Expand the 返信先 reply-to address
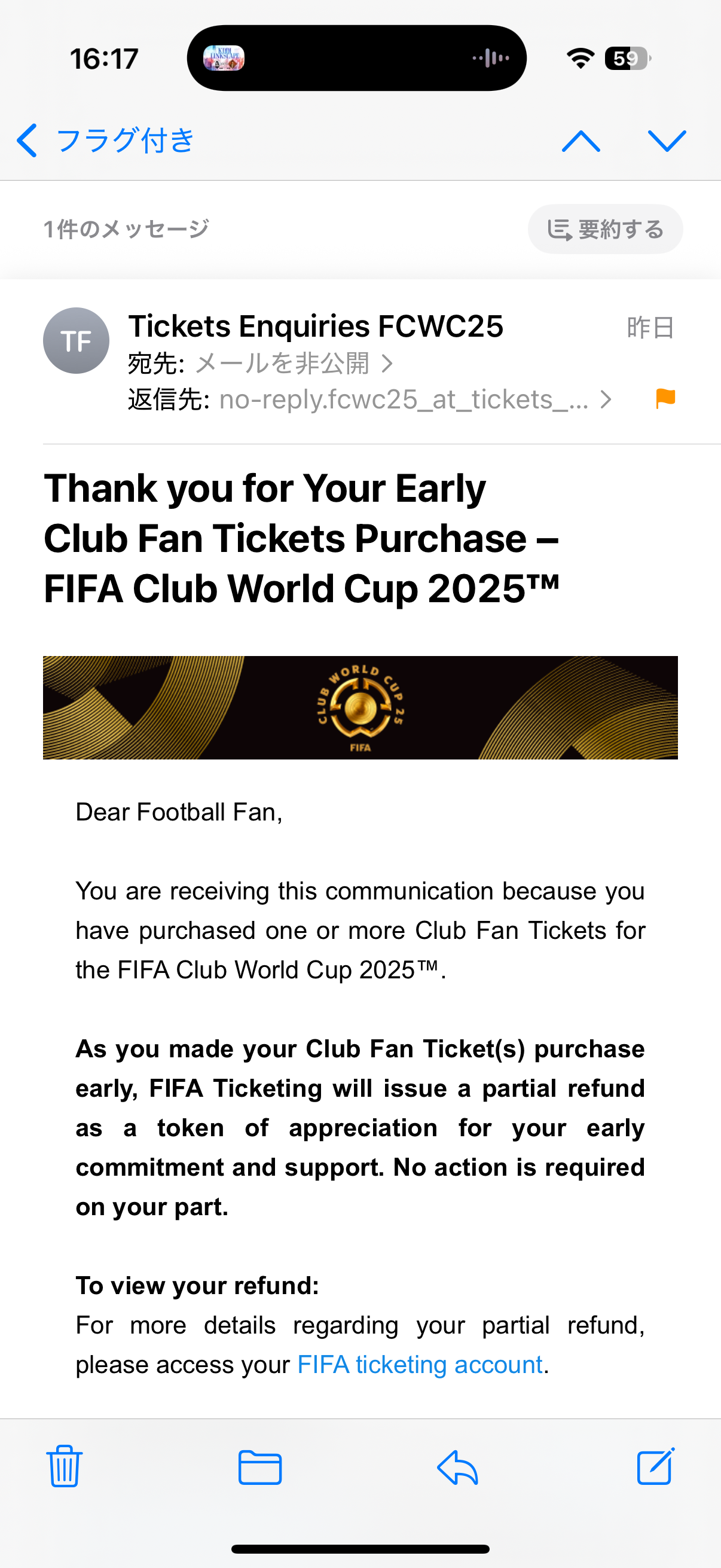The image size is (721, 1568). point(369,400)
